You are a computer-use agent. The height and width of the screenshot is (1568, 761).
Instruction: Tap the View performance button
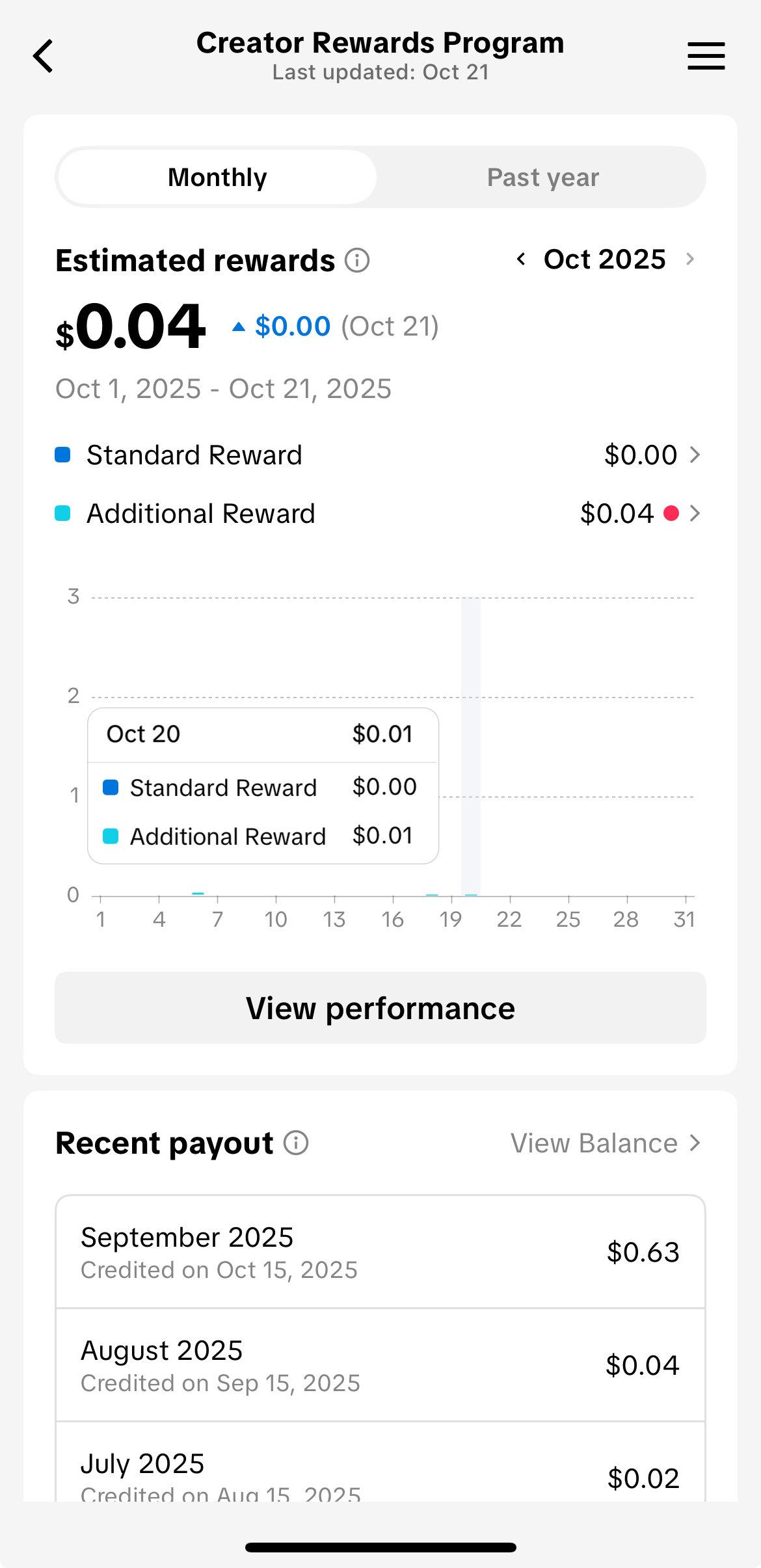[380, 1008]
